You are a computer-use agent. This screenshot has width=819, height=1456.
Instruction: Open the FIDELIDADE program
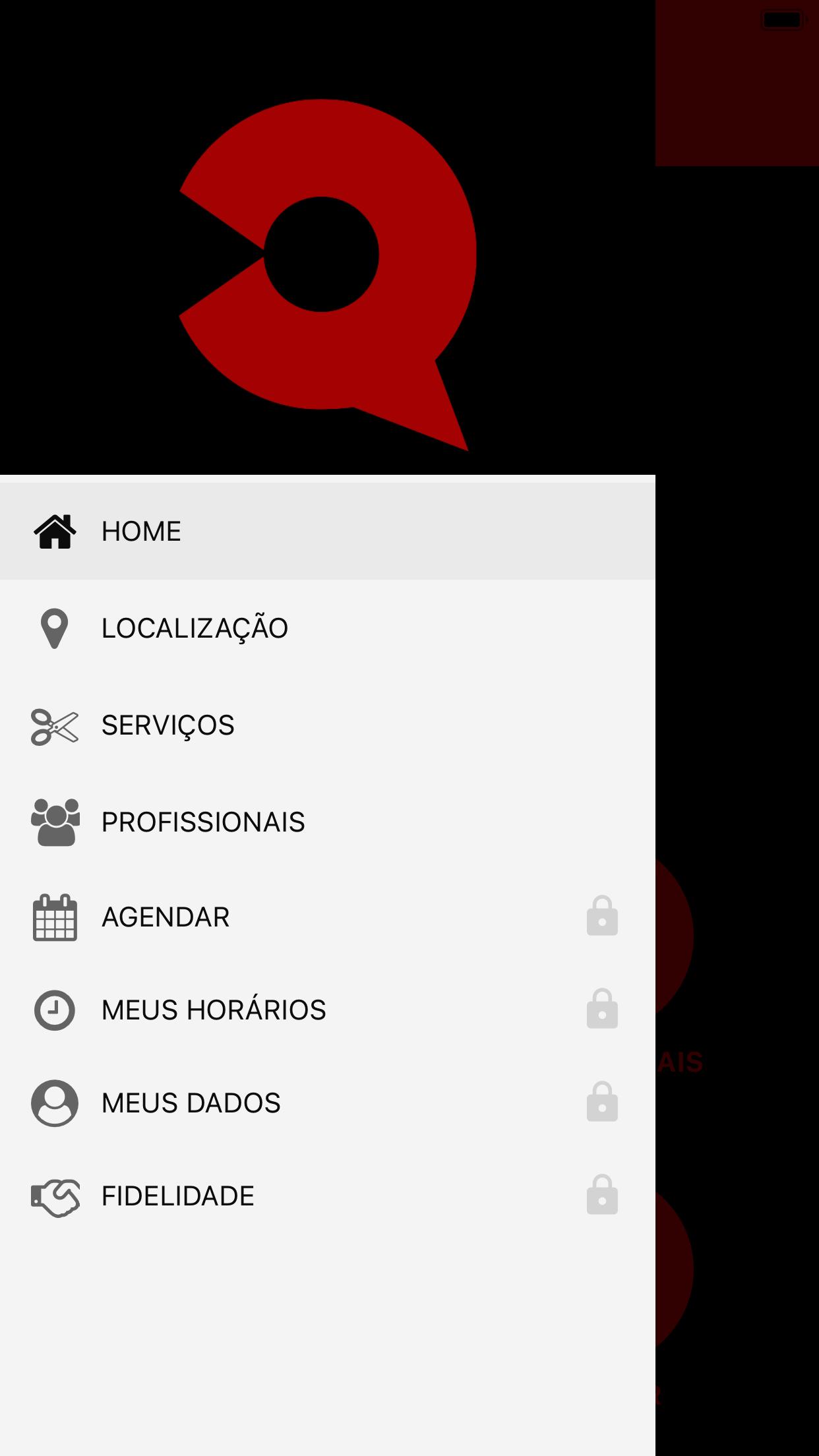[328, 1196]
